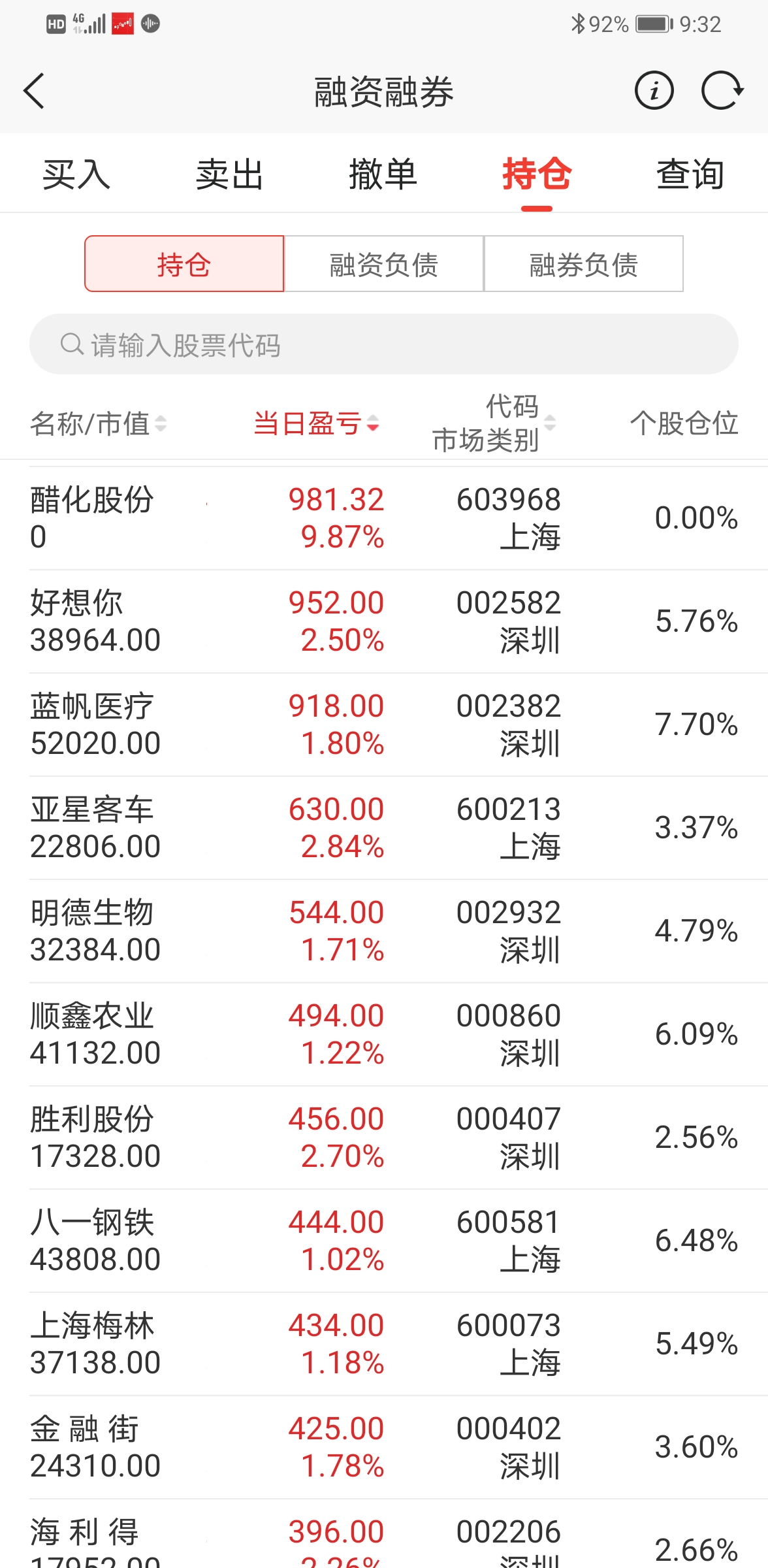The height and width of the screenshot is (1568, 768).
Task: Open the 好想你 holding row
Action: pos(384,621)
